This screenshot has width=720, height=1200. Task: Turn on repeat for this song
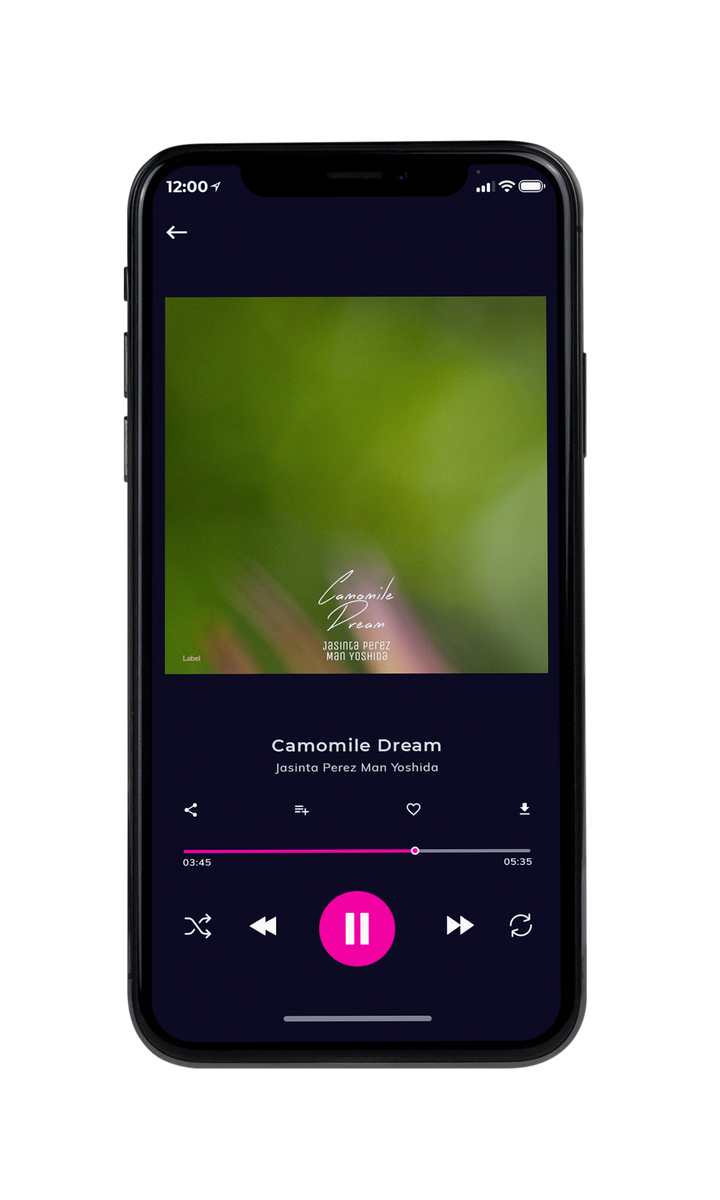tap(521, 926)
